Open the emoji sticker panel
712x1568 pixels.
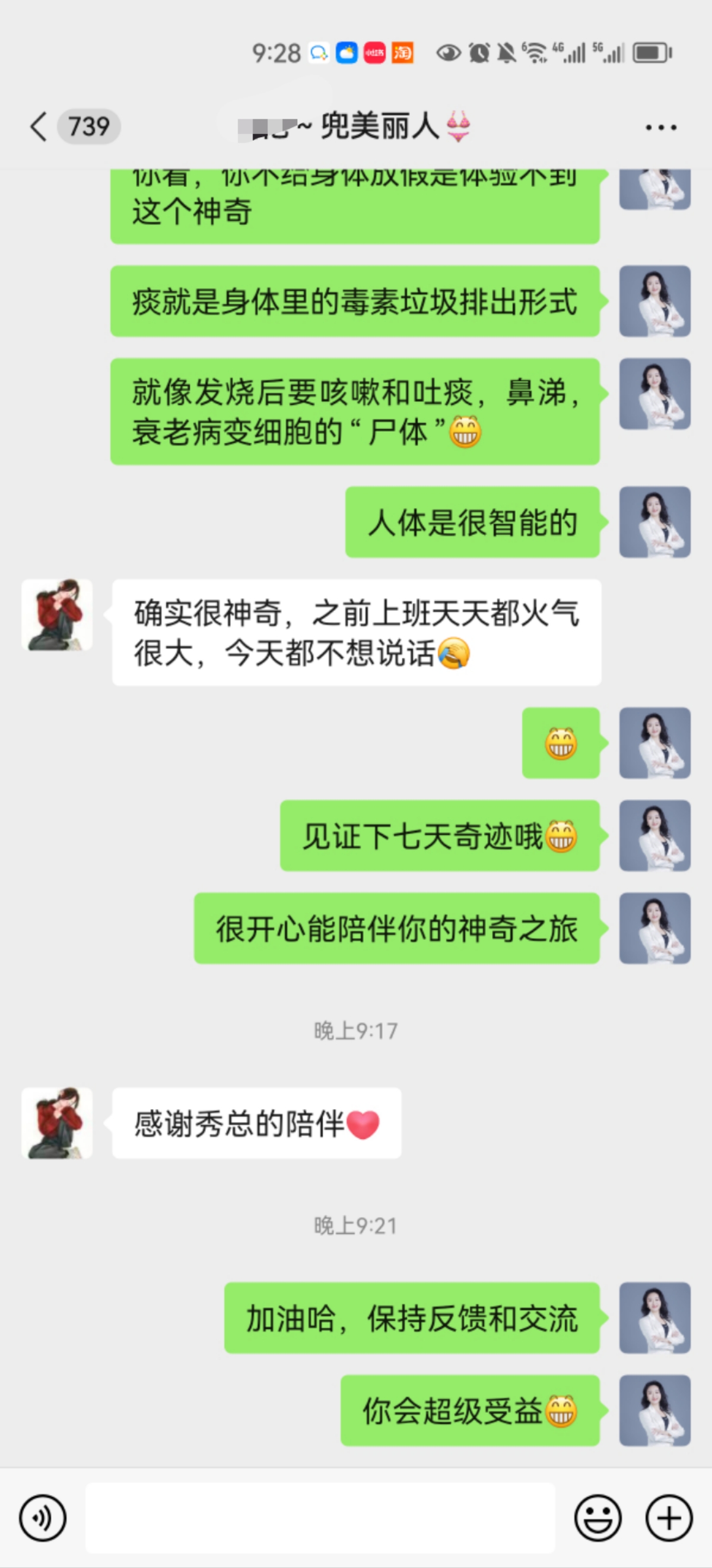597,1518
